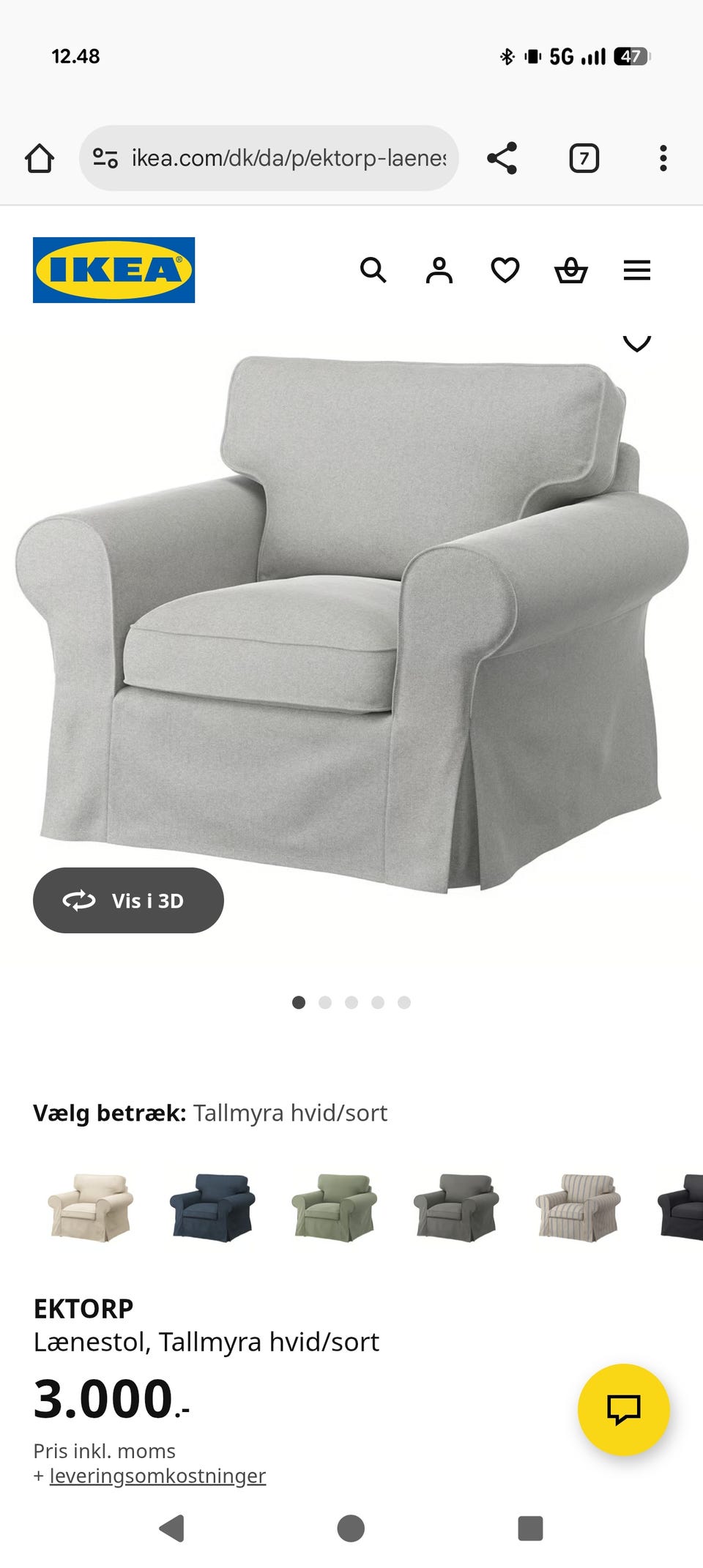This screenshot has width=703, height=1568.
Task: Activate the Vis i 3D button
Action: (128, 901)
